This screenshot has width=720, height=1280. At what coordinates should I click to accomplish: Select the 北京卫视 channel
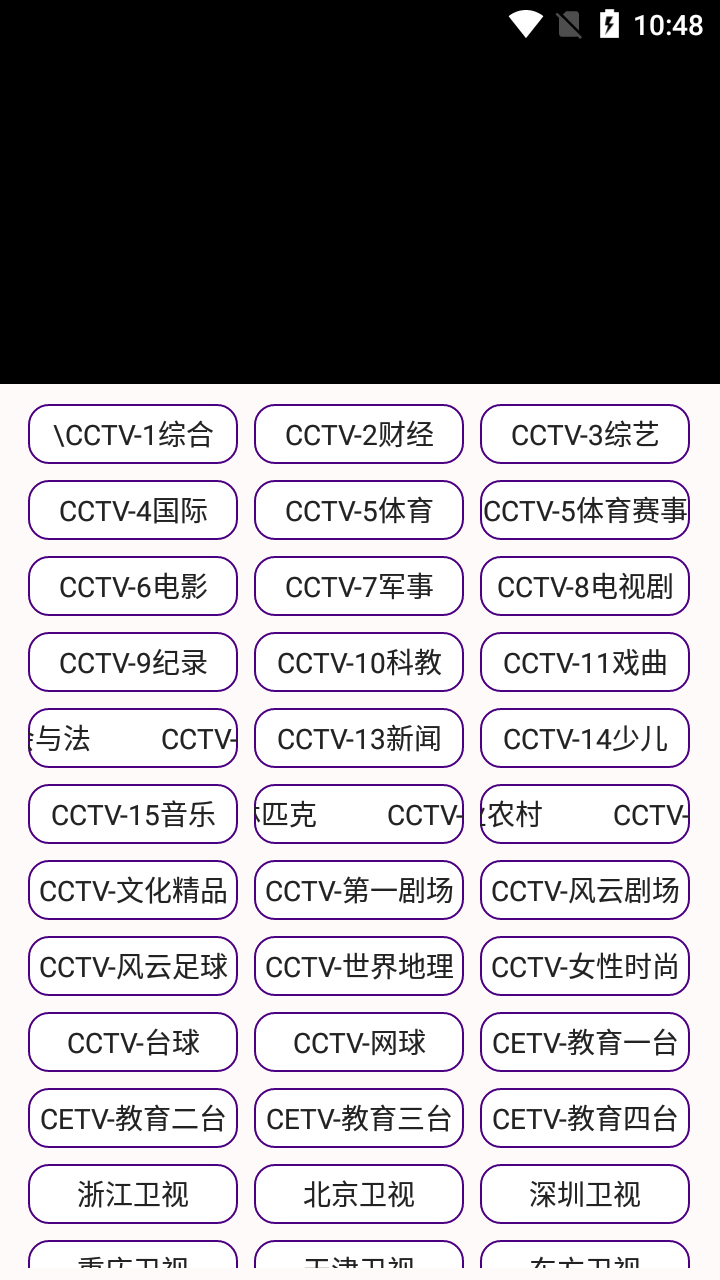[358, 1194]
